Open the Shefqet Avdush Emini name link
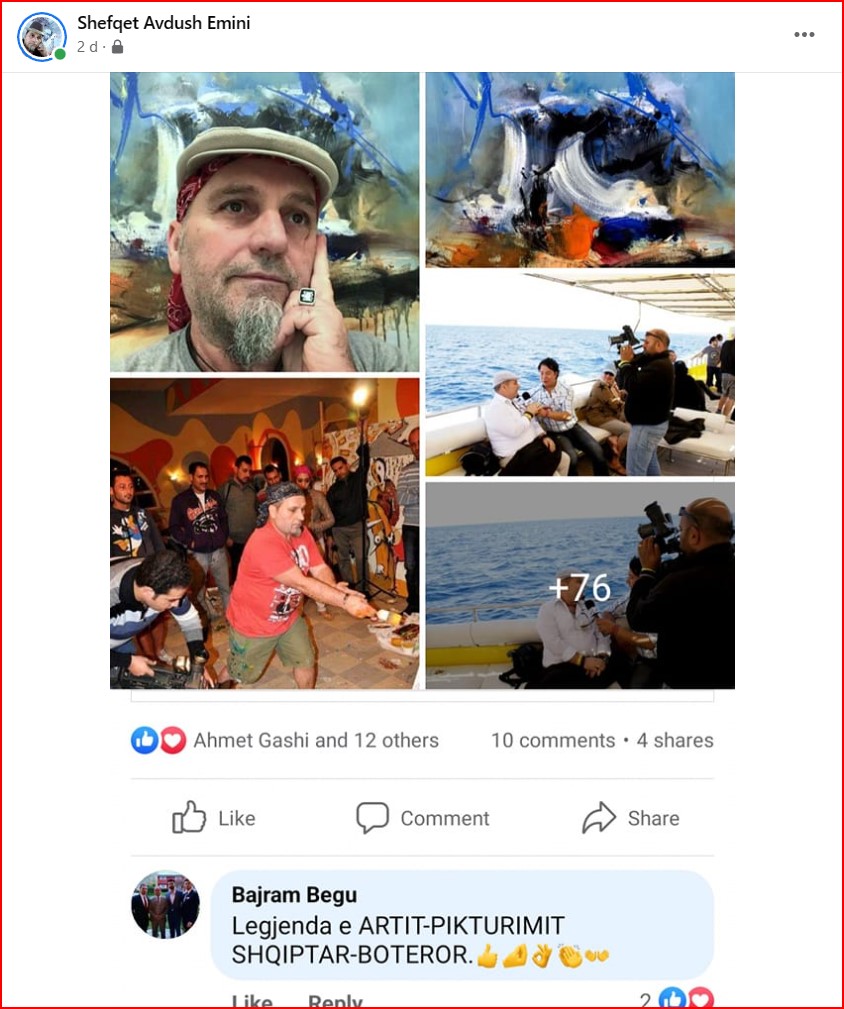Image resolution: width=844 pixels, height=1009 pixels. [164, 23]
